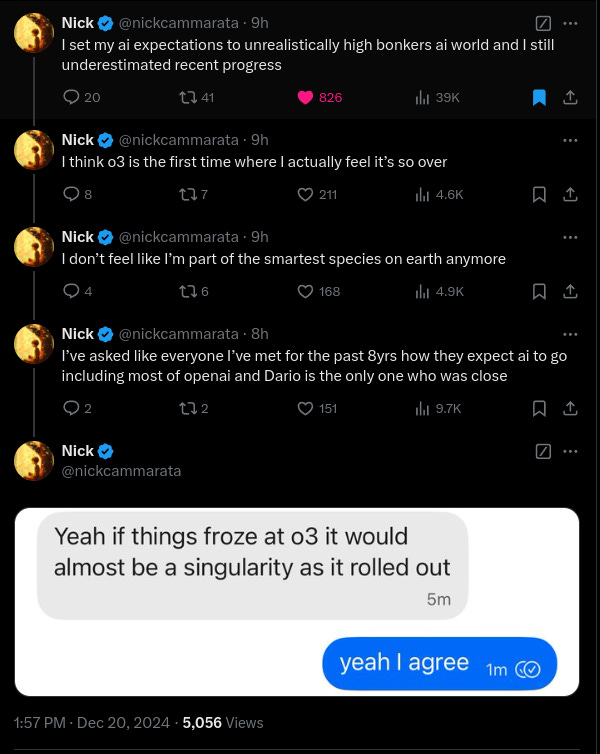Viewport: 600px width, 754px height.
Task: Like the 'smartest species on earth' tweet
Action: tap(305, 291)
